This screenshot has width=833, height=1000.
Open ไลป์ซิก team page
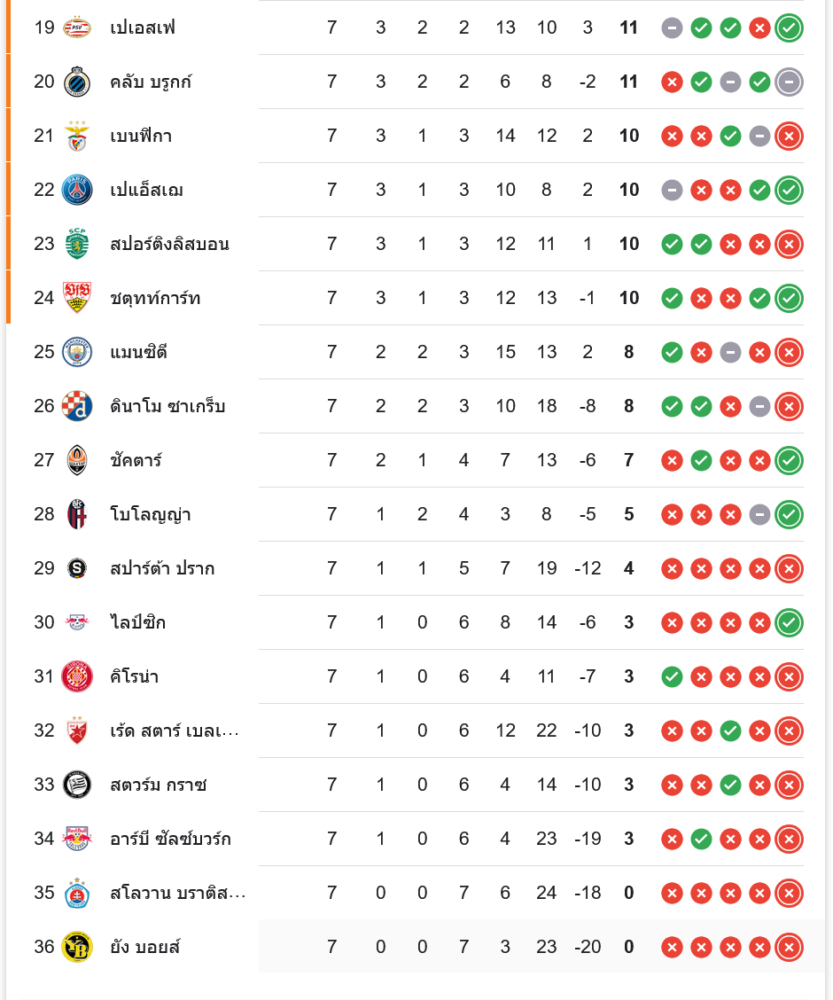[138, 622]
